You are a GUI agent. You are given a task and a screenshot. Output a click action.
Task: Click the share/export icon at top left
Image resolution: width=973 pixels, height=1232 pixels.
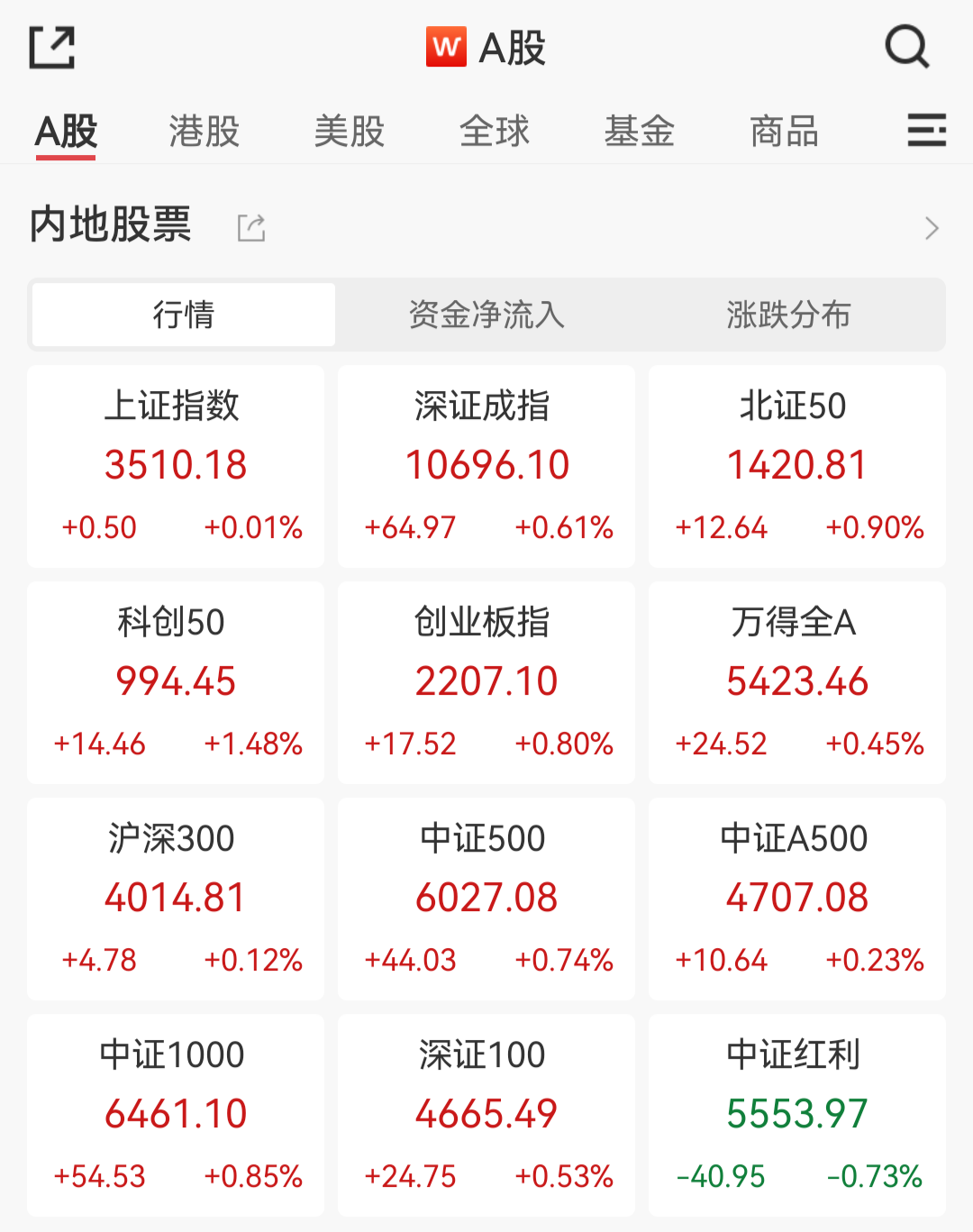[x=52, y=47]
